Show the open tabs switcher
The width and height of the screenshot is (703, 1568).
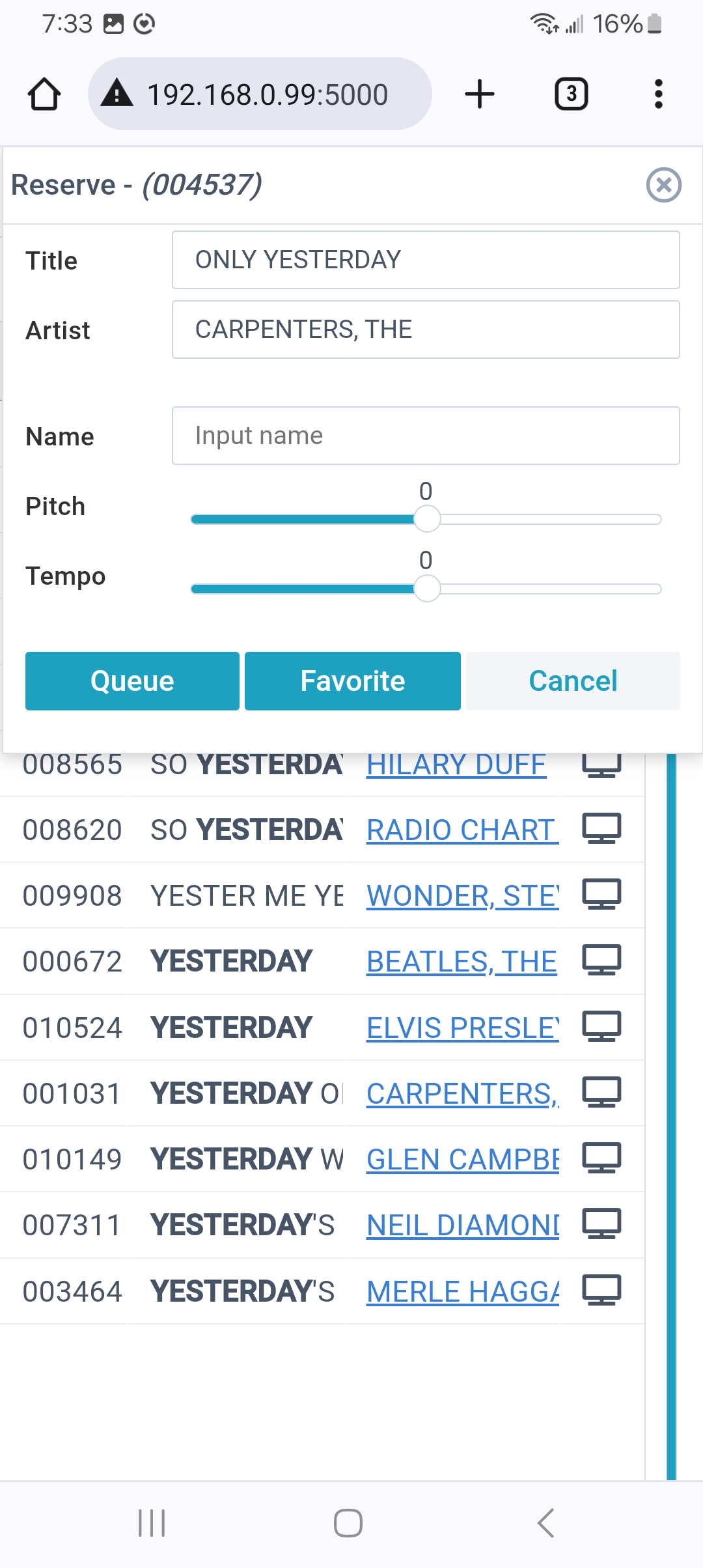tap(571, 94)
